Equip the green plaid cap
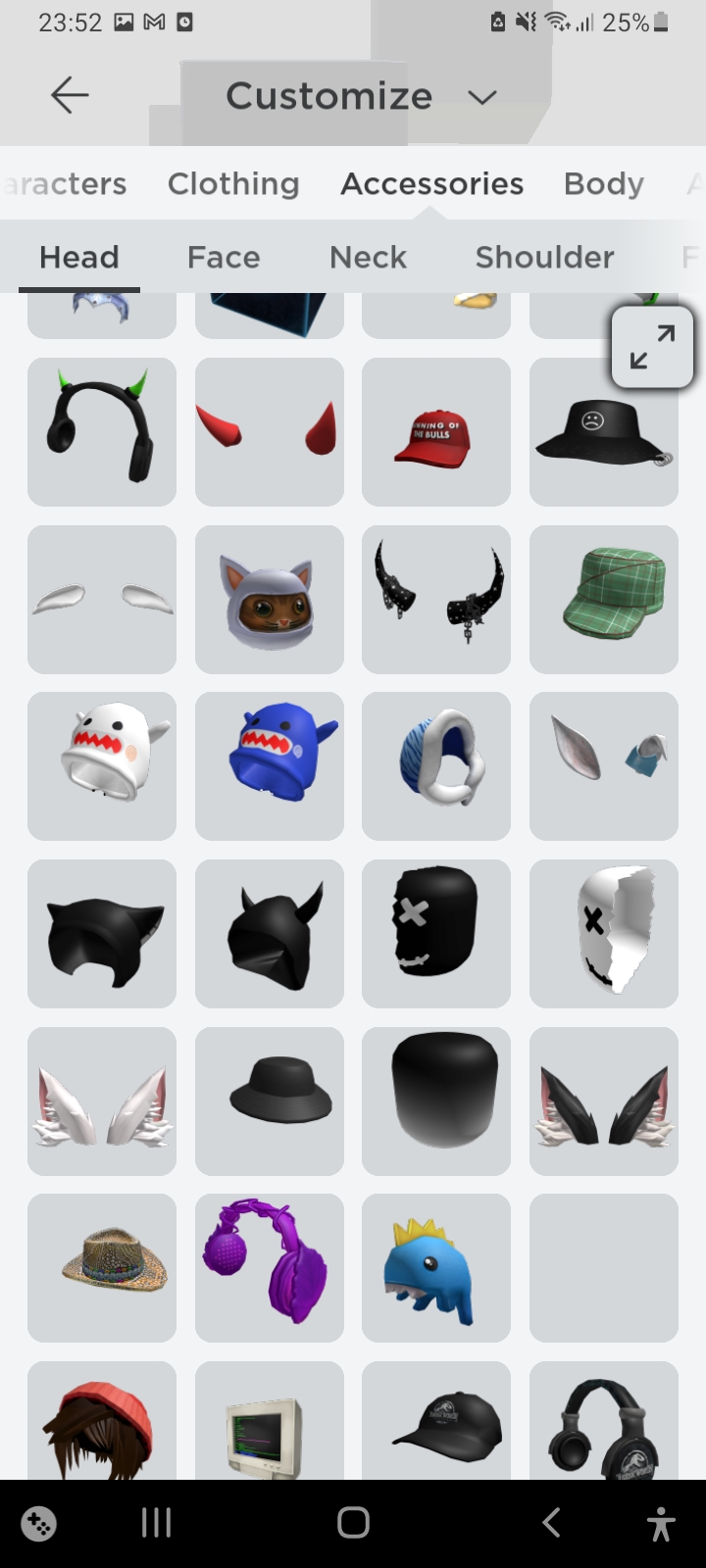The image size is (706, 1568). [604, 599]
